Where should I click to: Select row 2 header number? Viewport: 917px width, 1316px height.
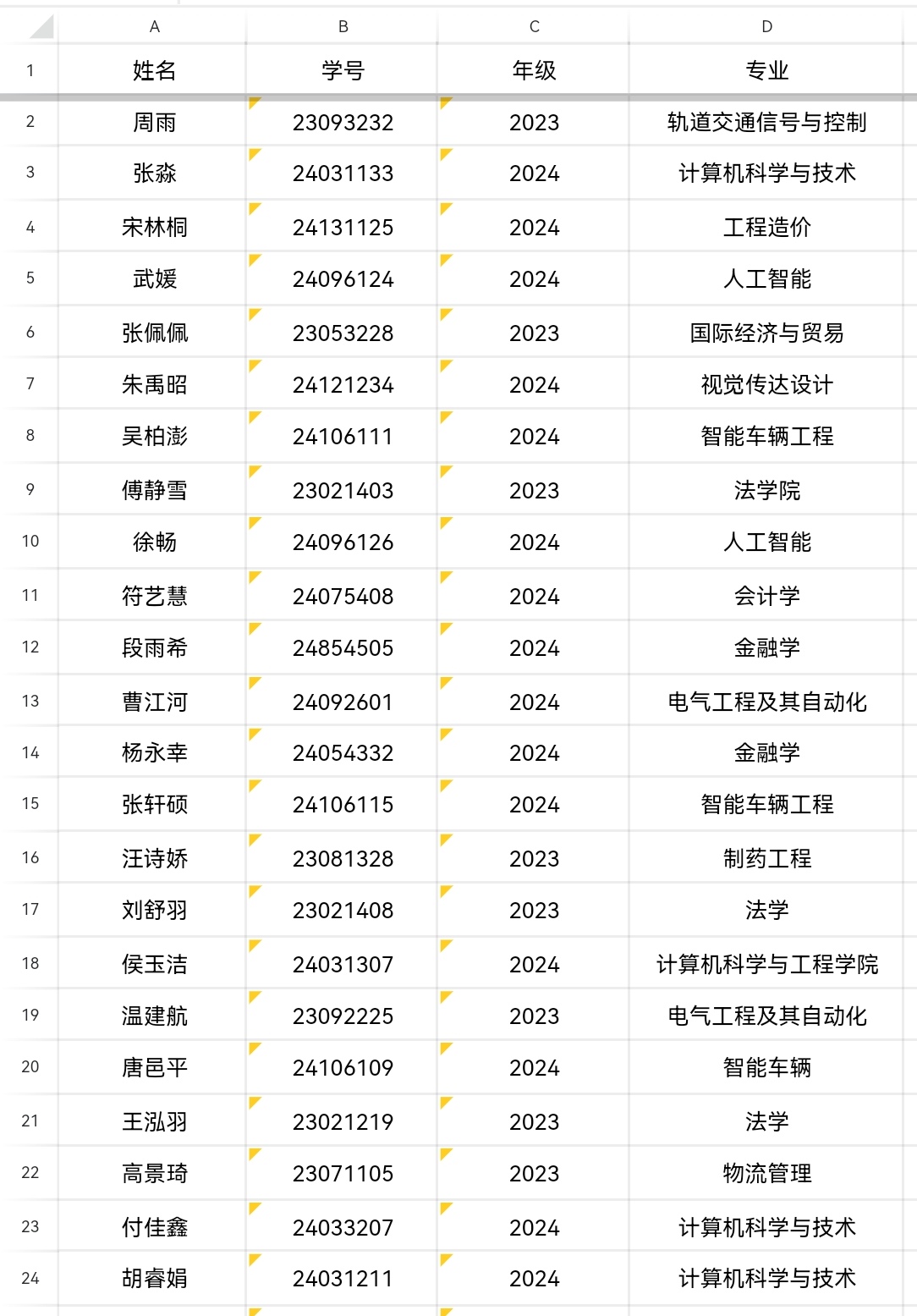pyautogui.click(x=30, y=122)
